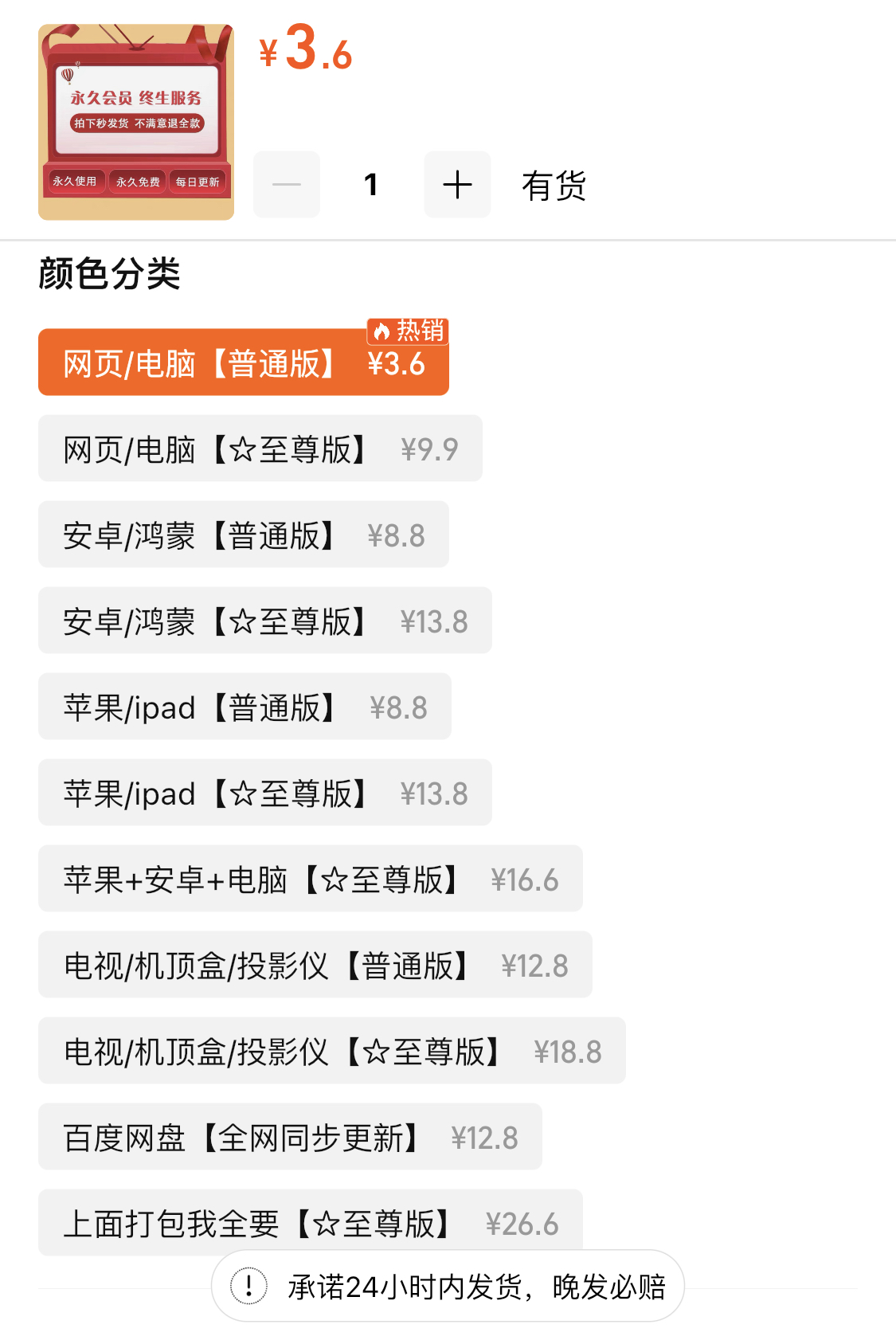Choose 上面打包我全要【☆至尊版】¥26.6
Image resolution: width=896 pixels, height=1340 pixels.
coord(310,1220)
